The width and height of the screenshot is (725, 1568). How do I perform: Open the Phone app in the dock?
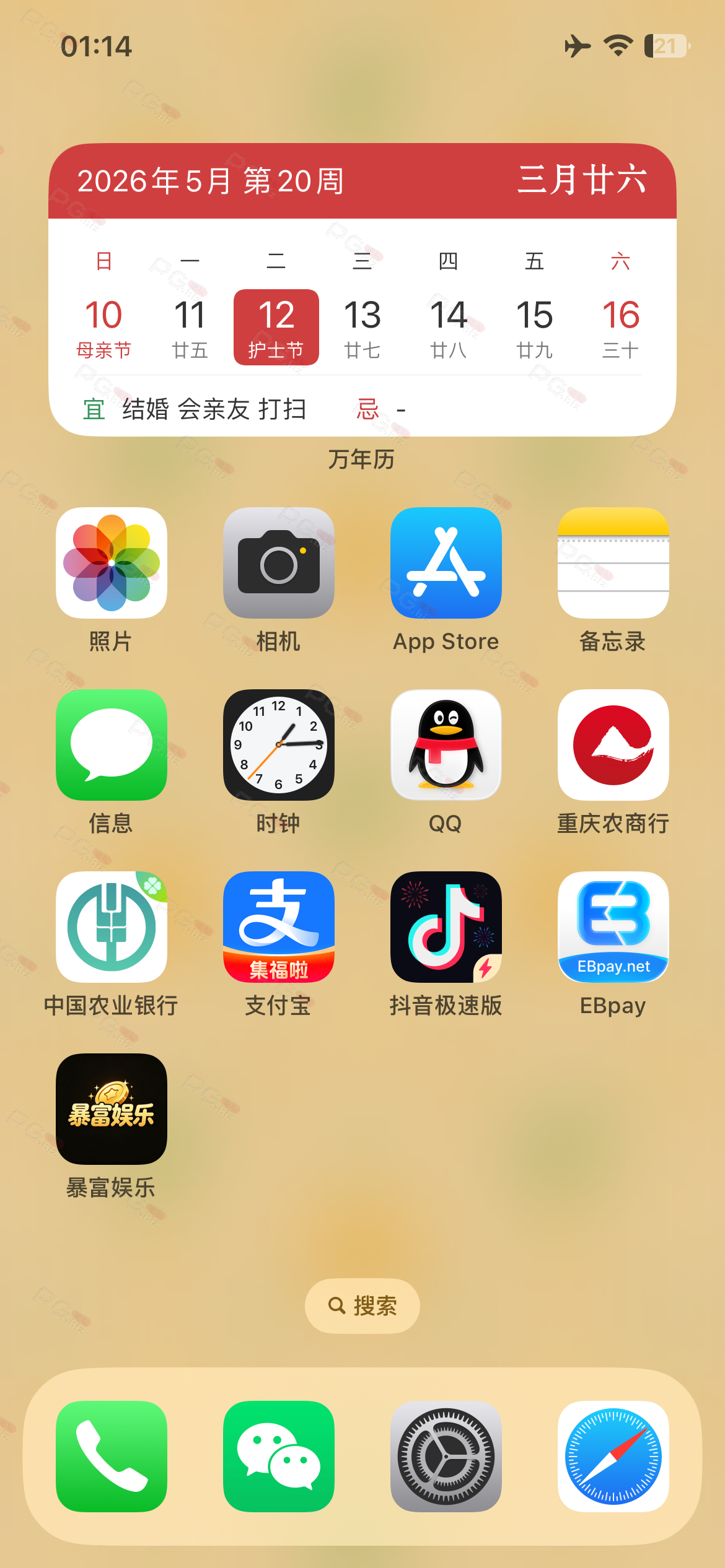click(x=112, y=1457)
